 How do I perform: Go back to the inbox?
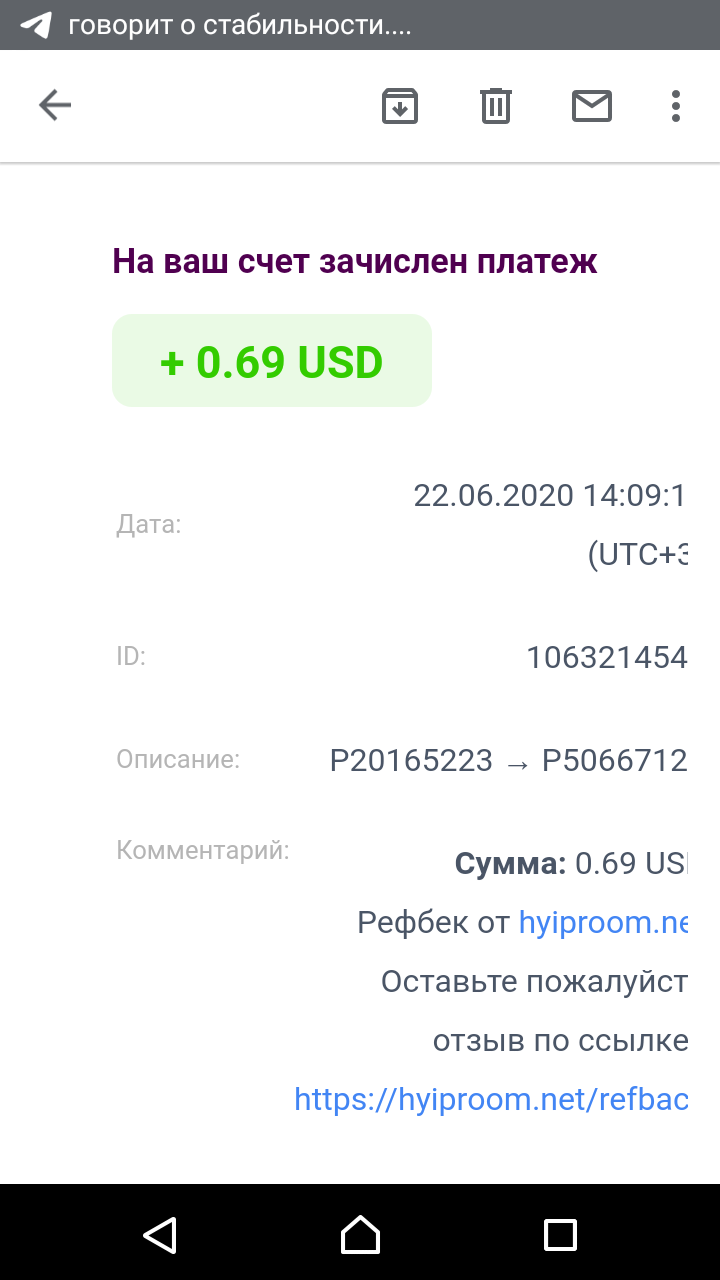point(55,105)
